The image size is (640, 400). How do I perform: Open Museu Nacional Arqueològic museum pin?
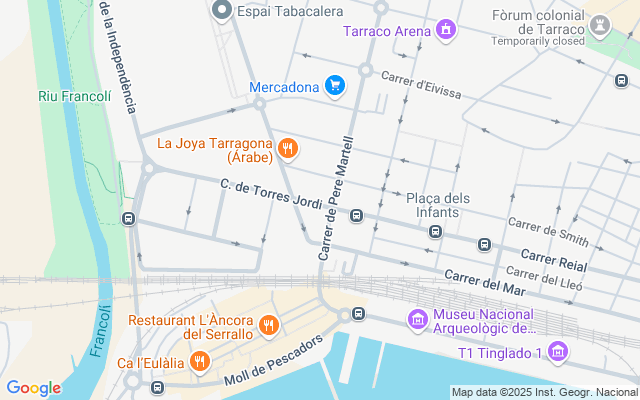point(417,320)
